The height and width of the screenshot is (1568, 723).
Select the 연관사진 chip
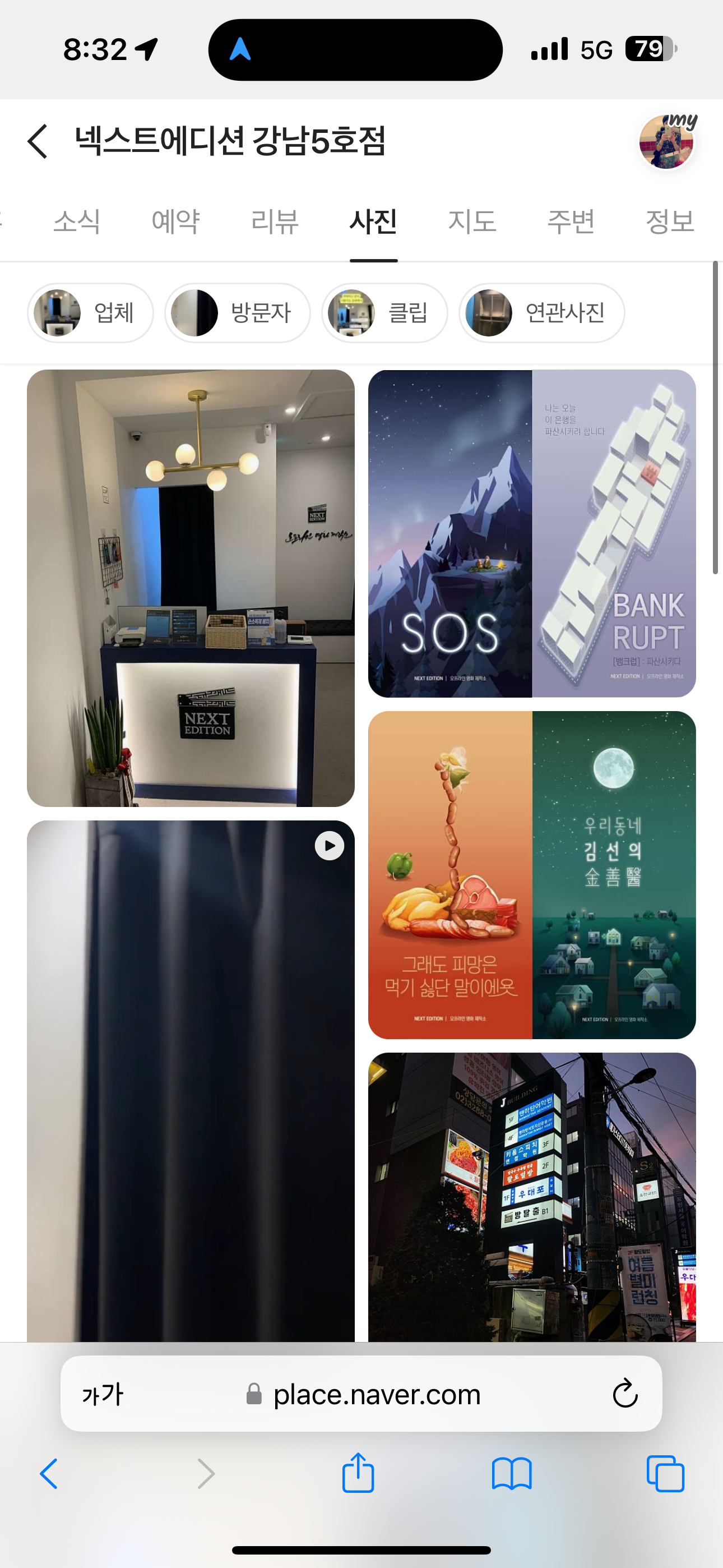coord(541,313)
